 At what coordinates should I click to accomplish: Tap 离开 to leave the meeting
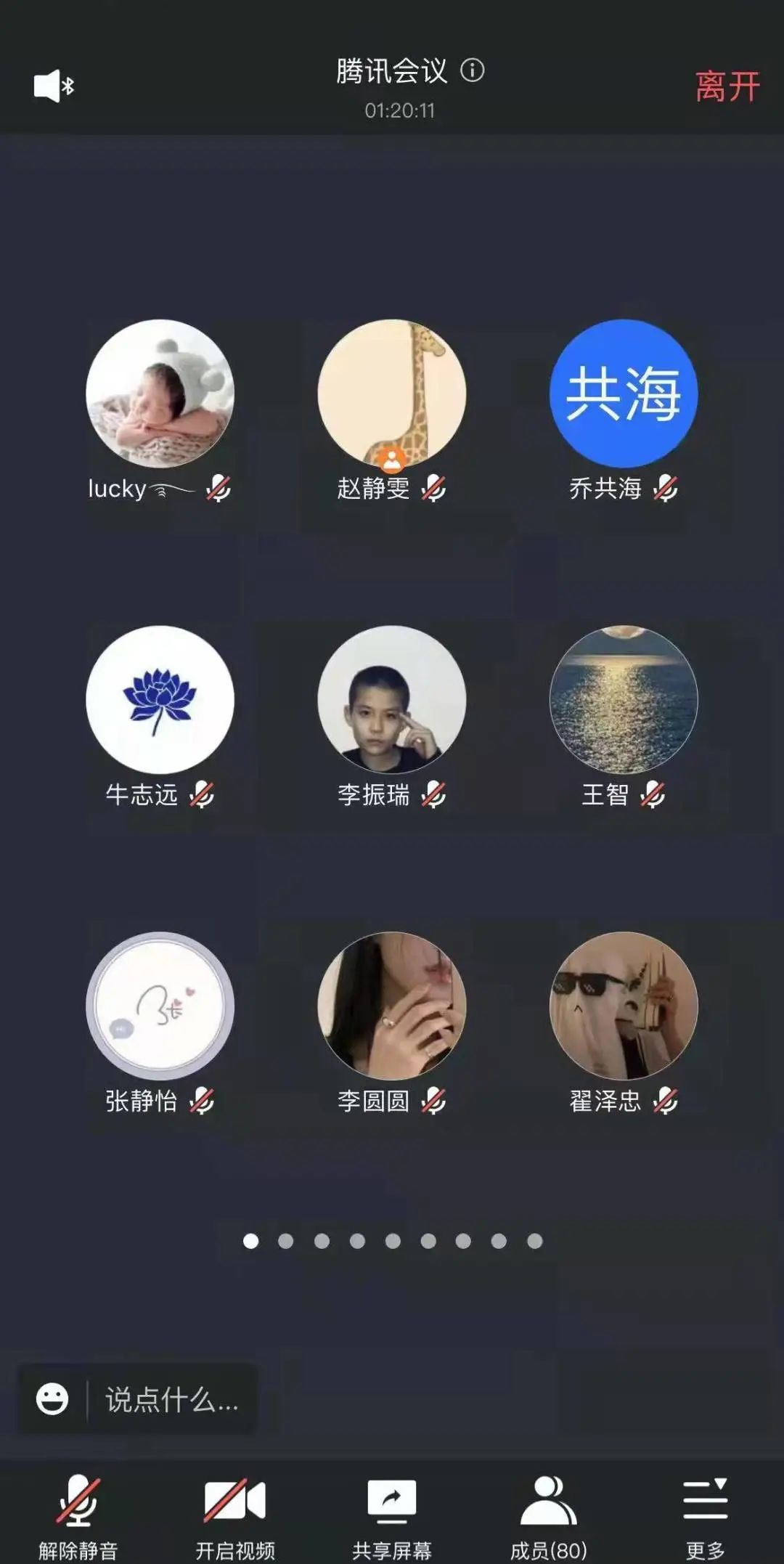click(x=727, y=87)
